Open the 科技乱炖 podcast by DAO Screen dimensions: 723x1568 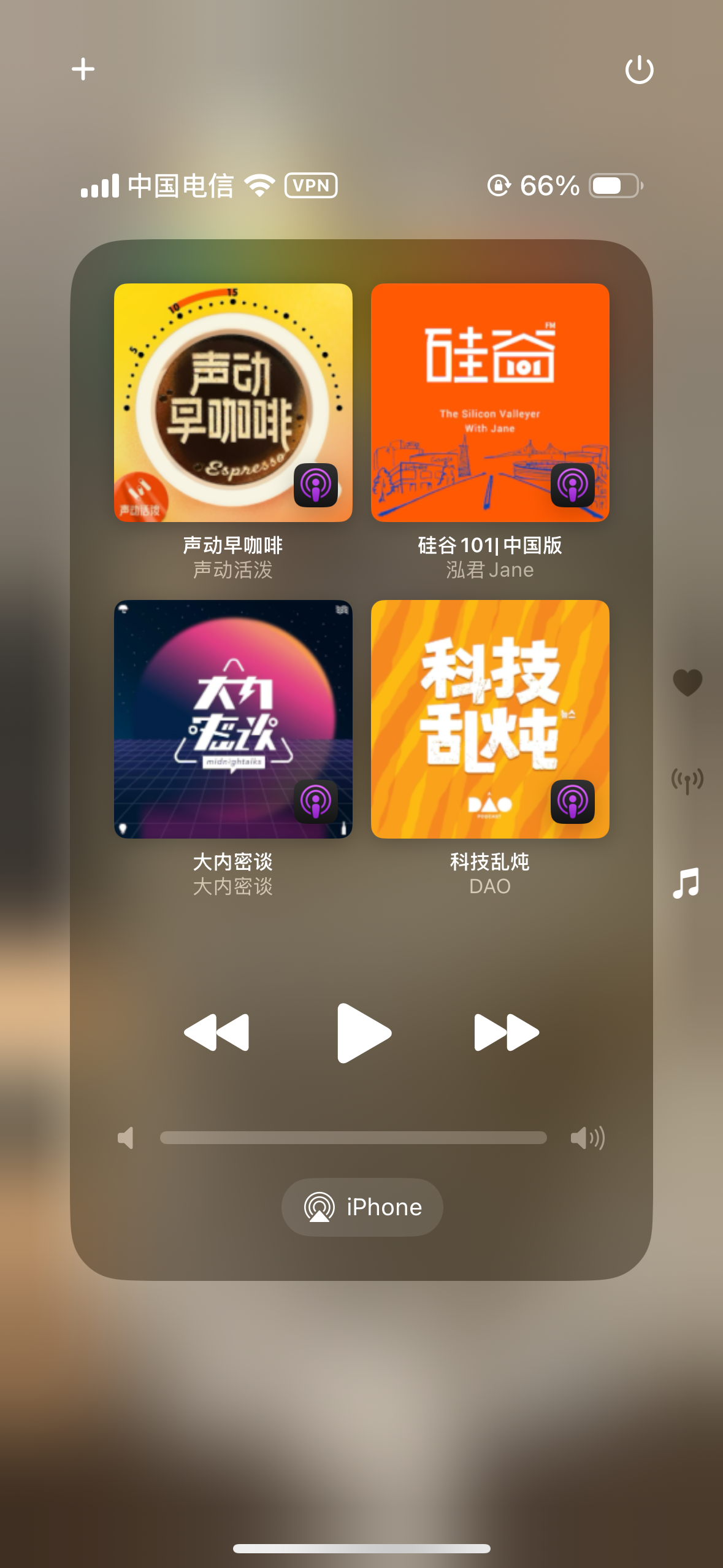pyautogui.click(x=490, y=719)
